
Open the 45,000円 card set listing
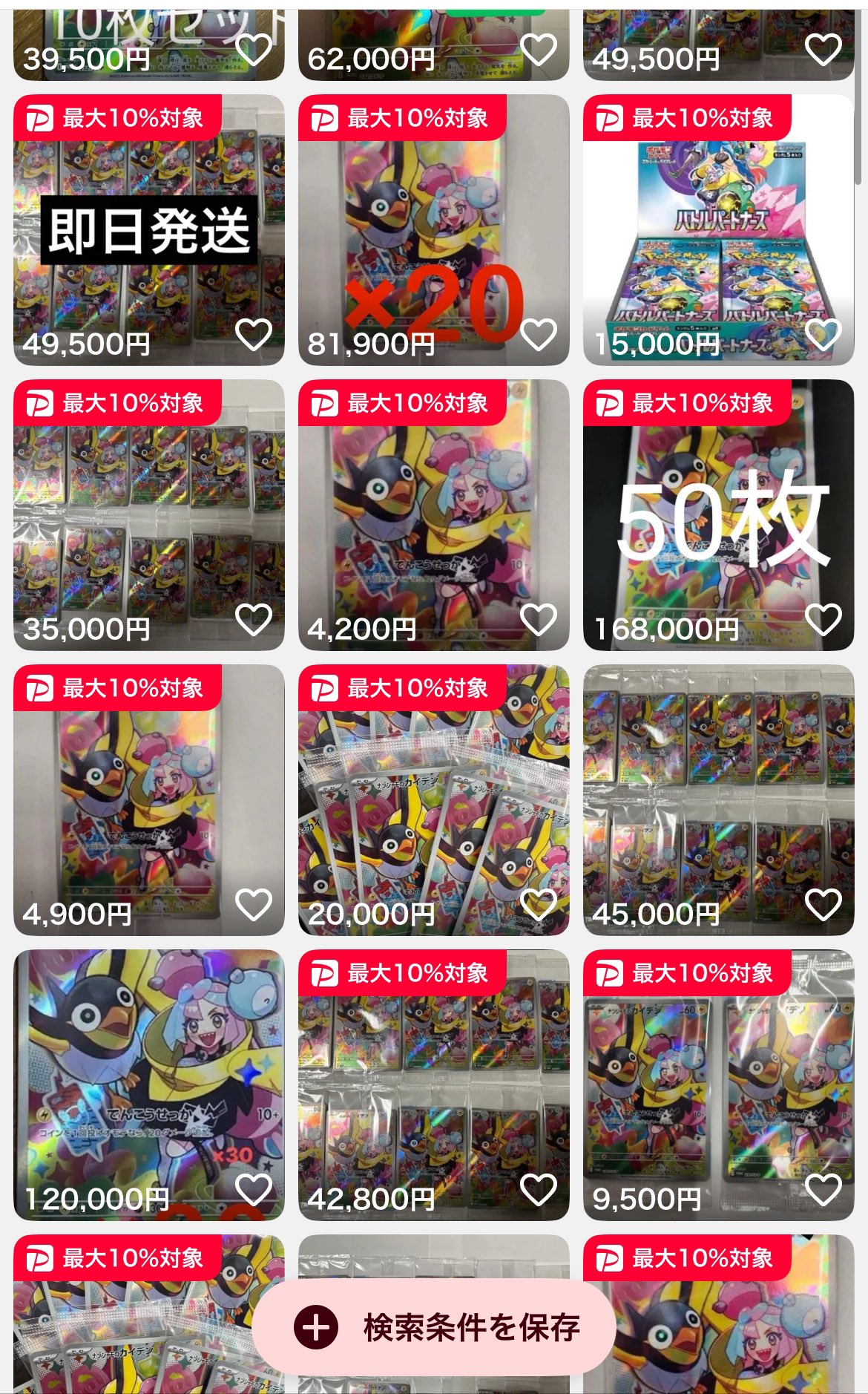pyautogui.click(x=718, y=802)
